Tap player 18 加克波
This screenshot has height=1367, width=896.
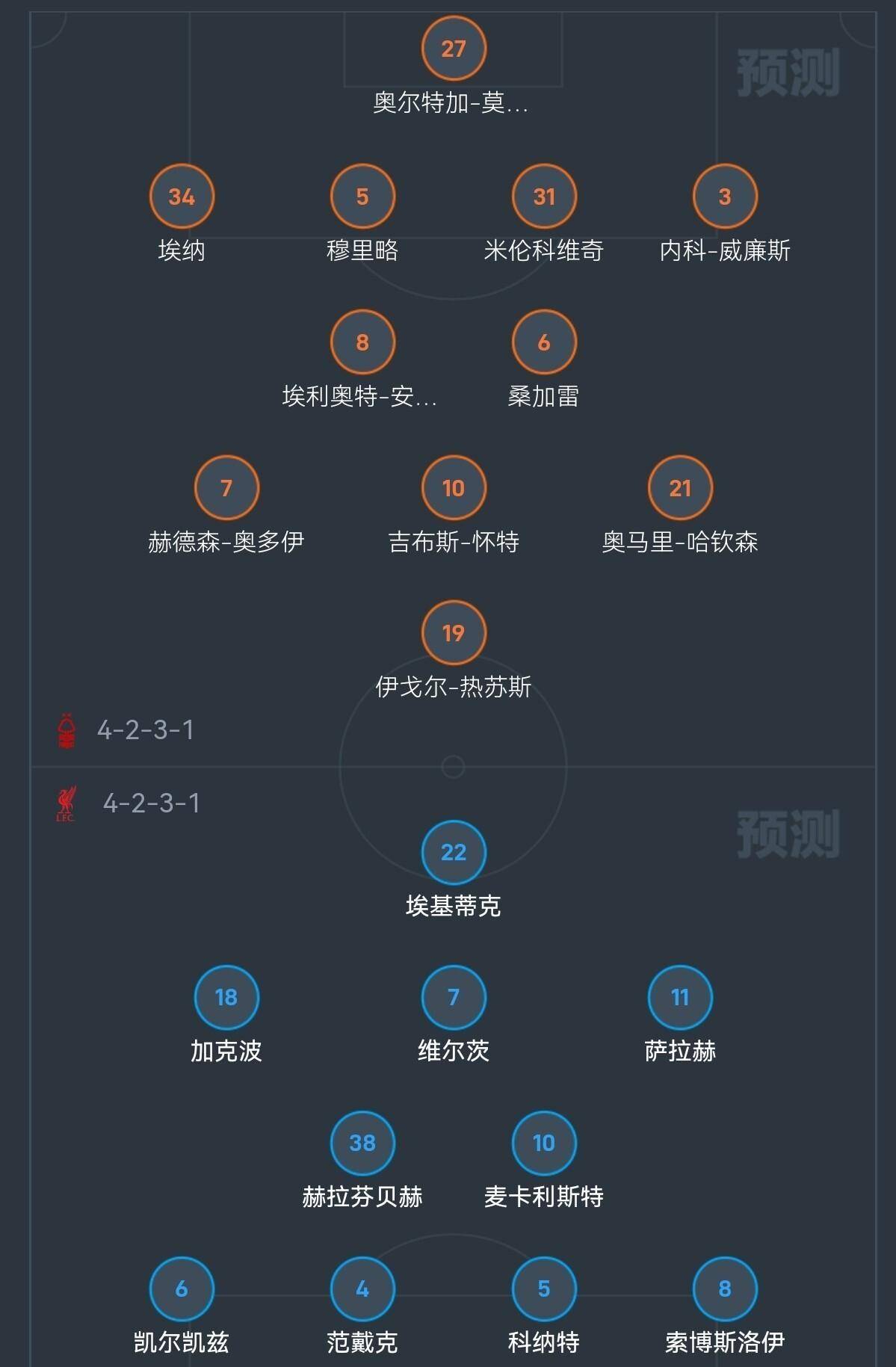226,997
